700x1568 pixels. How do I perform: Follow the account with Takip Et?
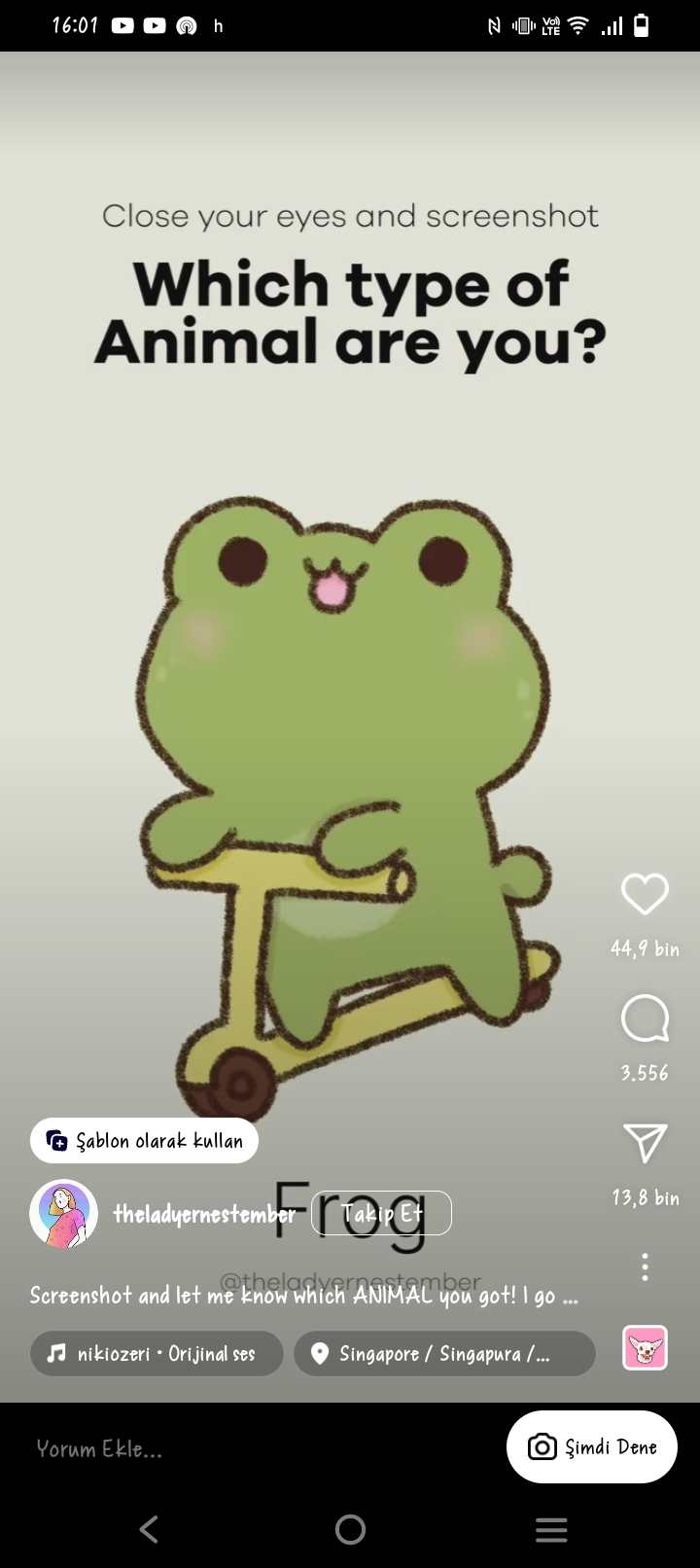coord(381,1213)
